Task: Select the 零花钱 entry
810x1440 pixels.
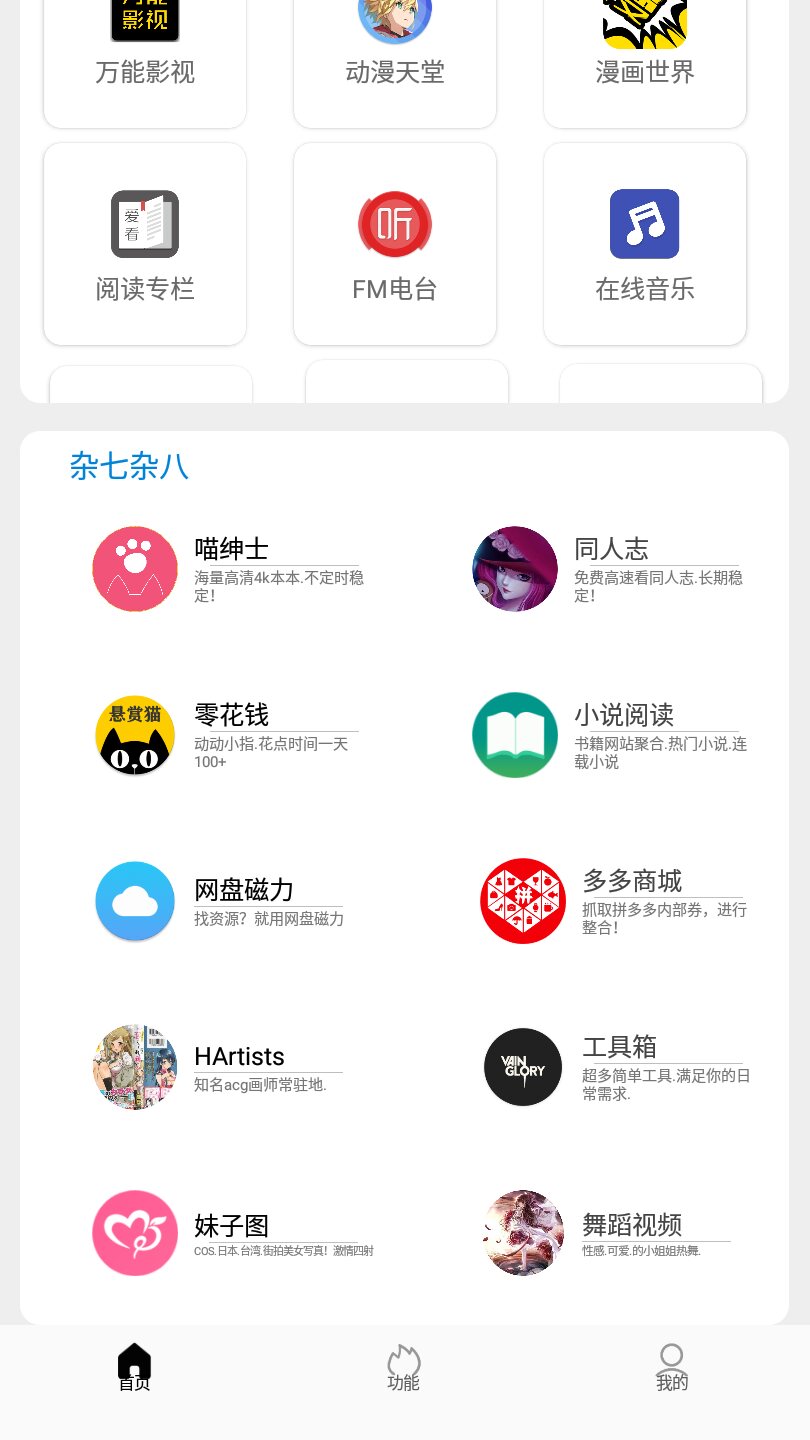Action: (x=229, y=735)
